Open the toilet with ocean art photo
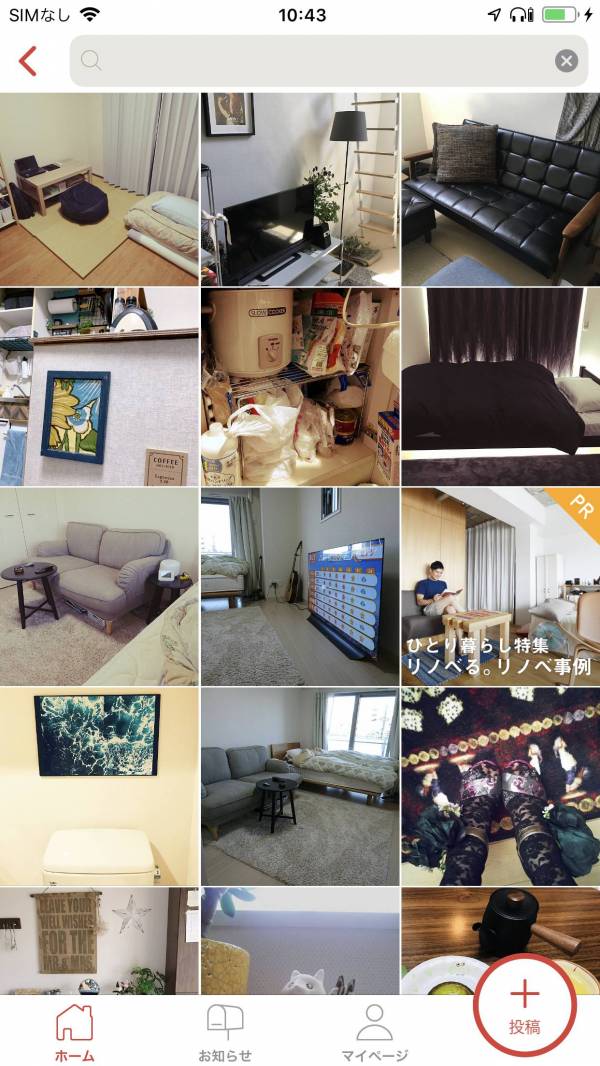This screenshot has width=600, height=1066. pos(99,786)
